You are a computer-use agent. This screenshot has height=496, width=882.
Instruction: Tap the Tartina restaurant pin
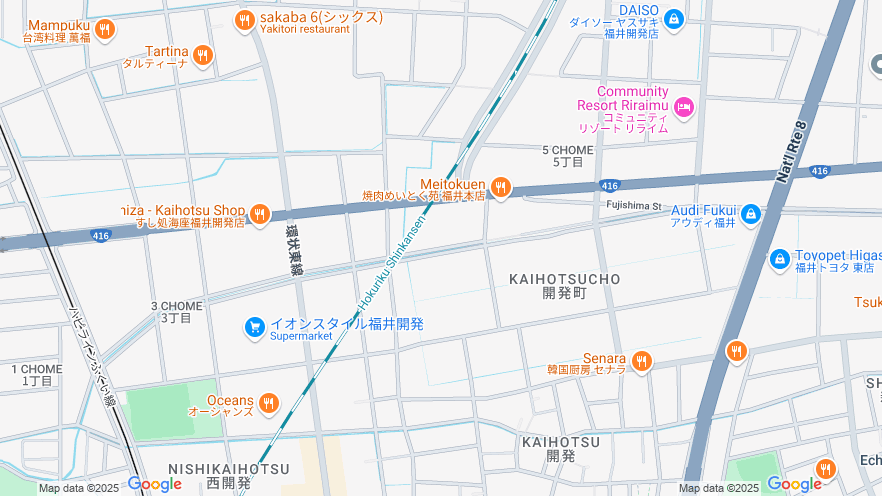tap(203, 54)
